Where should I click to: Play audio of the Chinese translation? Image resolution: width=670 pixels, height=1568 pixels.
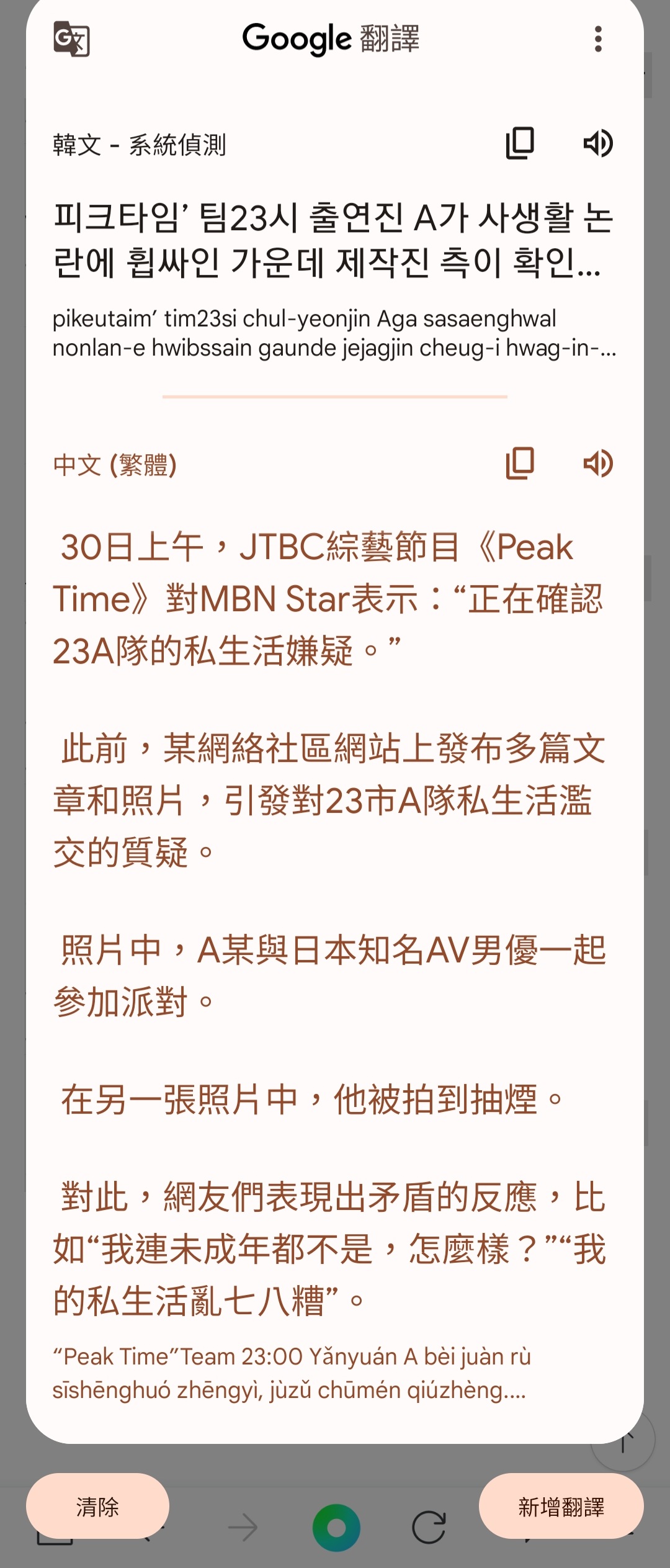pyautogui.click(x=598, y=464)
